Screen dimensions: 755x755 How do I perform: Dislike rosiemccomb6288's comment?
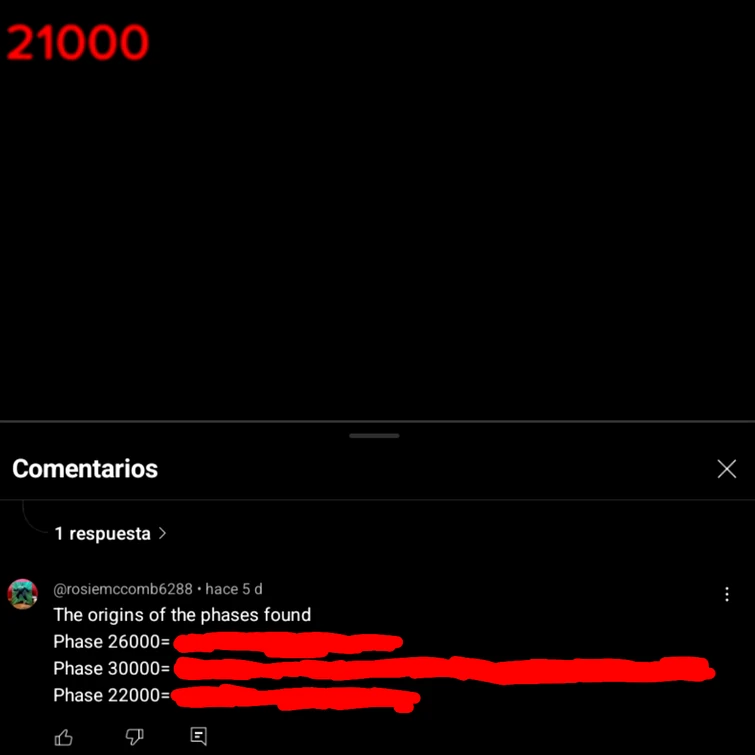coord(134,737)
